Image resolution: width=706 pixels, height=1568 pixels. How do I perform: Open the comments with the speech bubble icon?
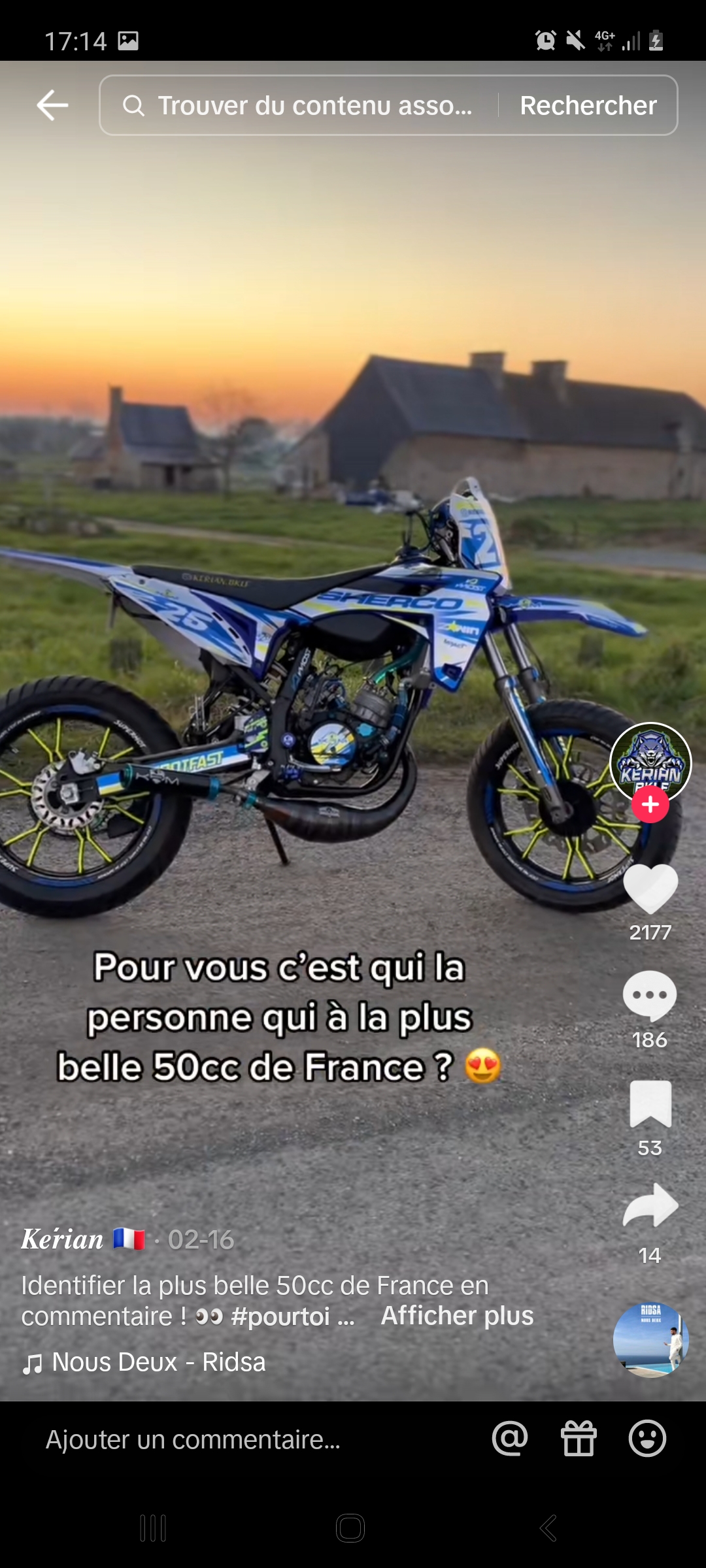tap(649, 996)
